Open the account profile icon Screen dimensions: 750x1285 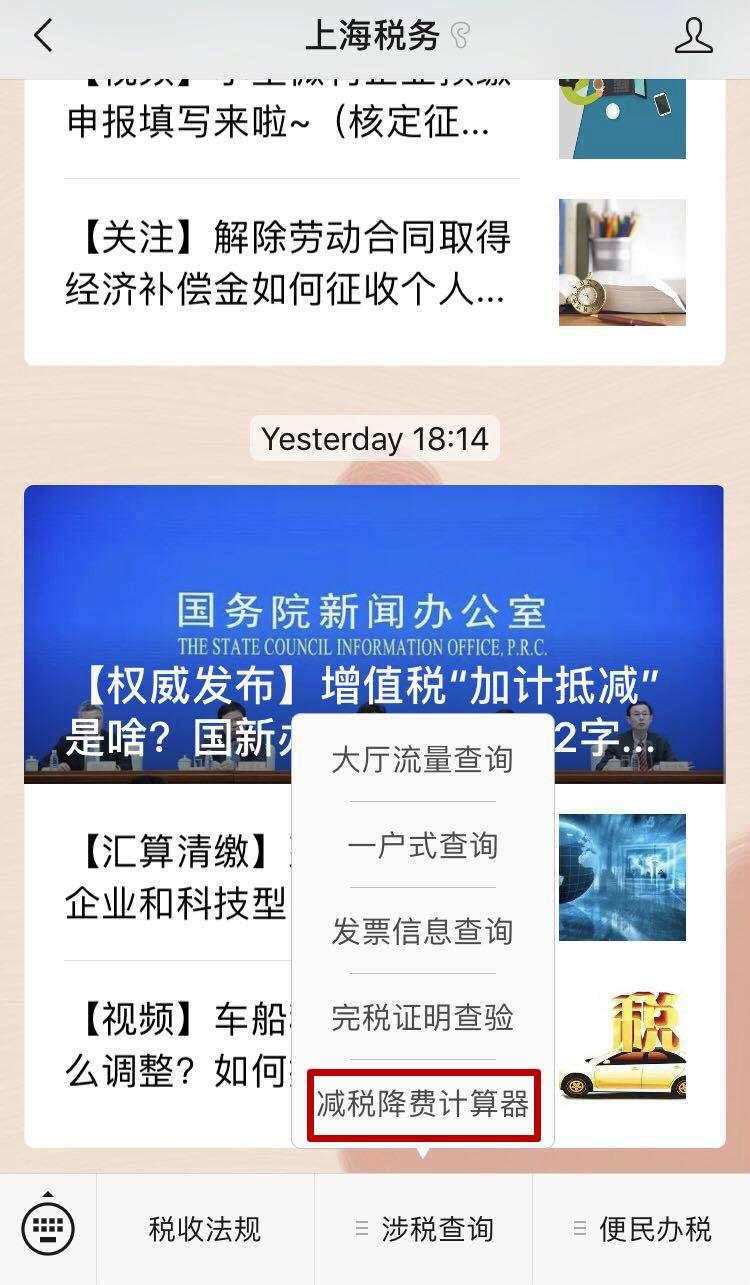pyautogui.click(x=693, y=37)
